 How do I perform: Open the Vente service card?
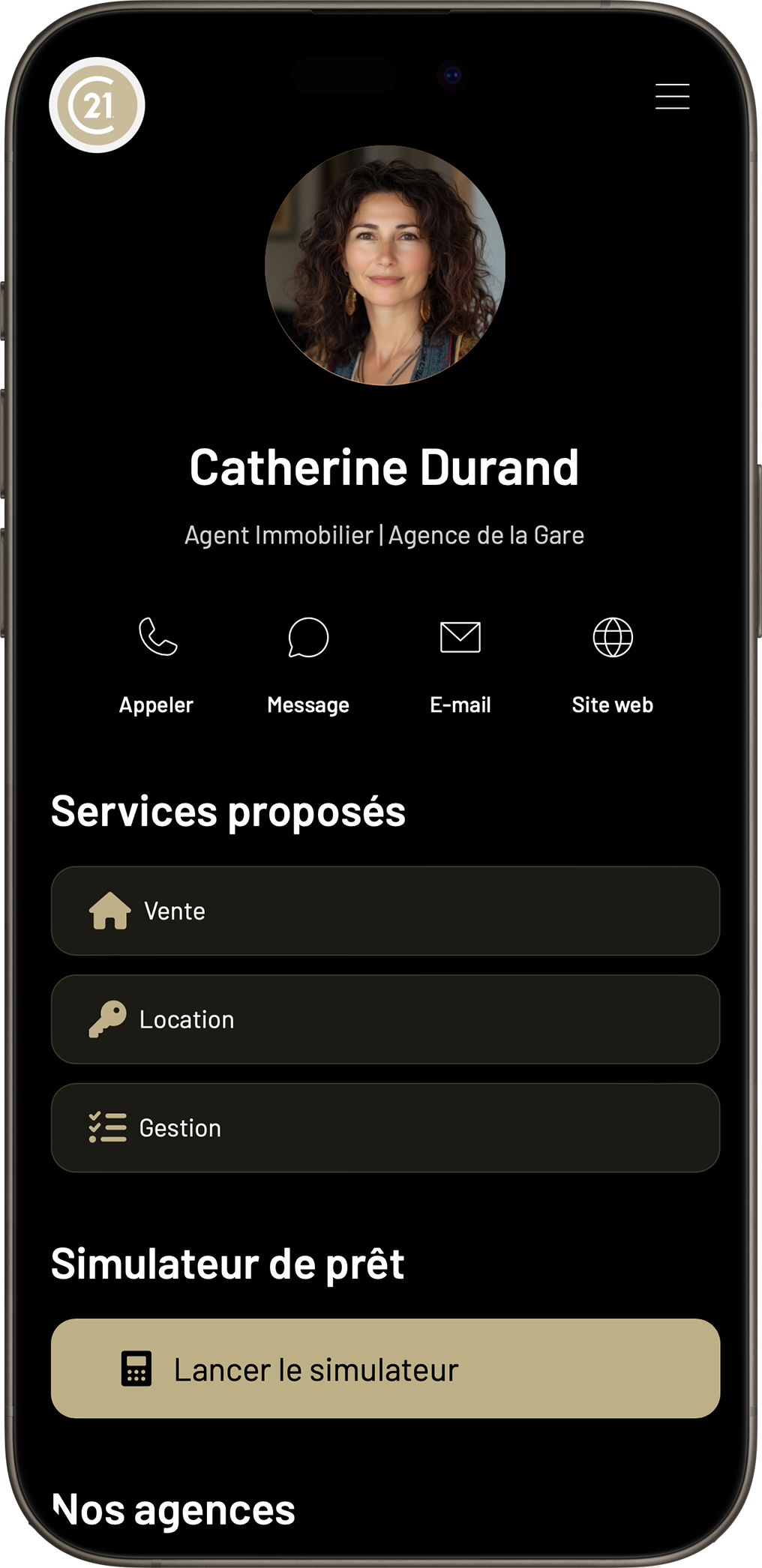pyautogui.click(x=384, y=911)
